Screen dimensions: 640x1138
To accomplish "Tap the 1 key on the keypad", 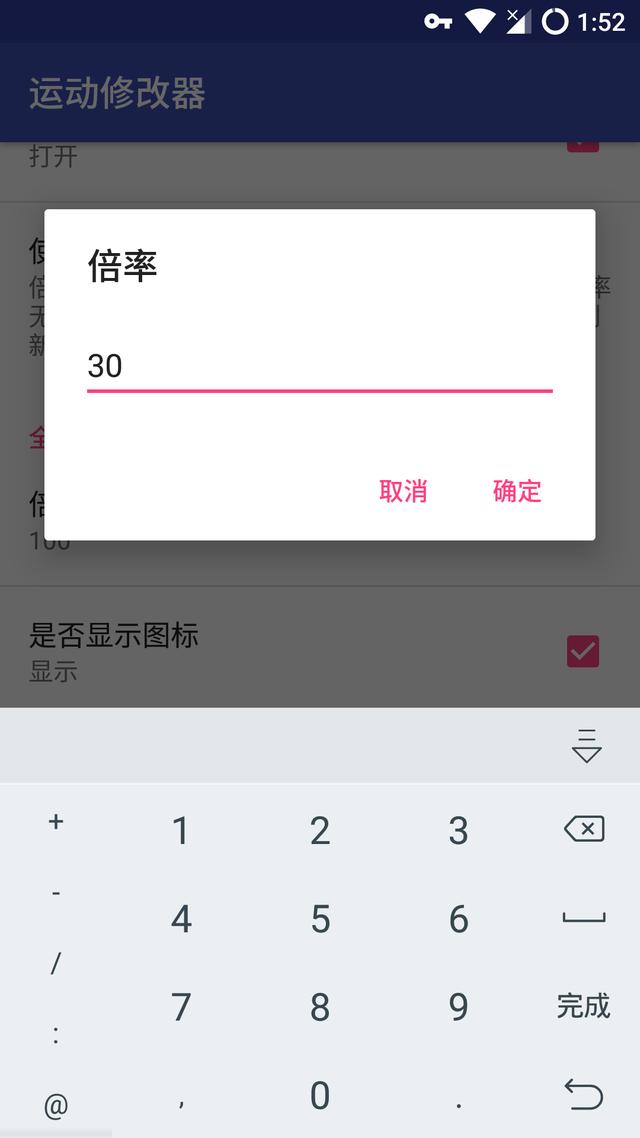I will point(181,830).
